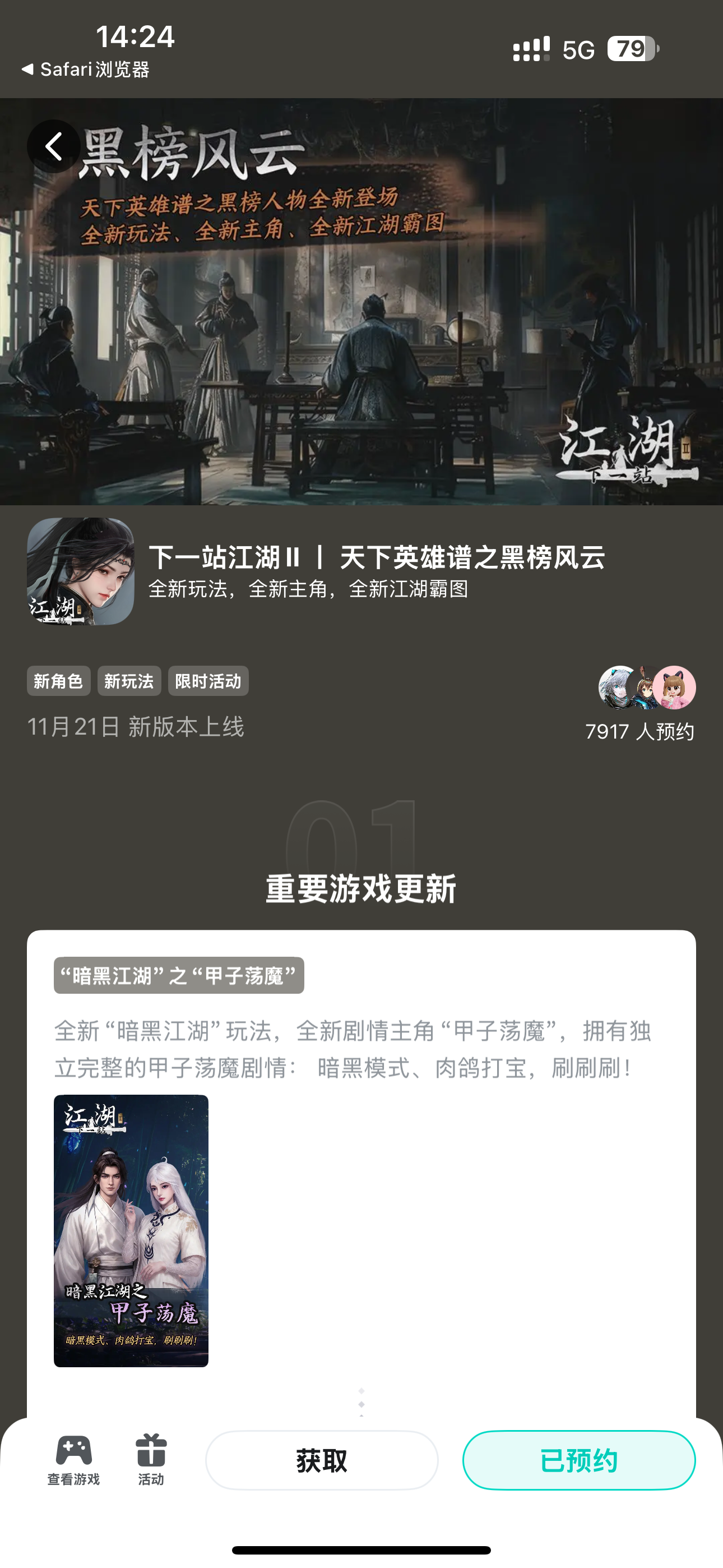Open the first reserved user avatar
The height and width of the screenshot is (1568, 723).
point(615,689)
